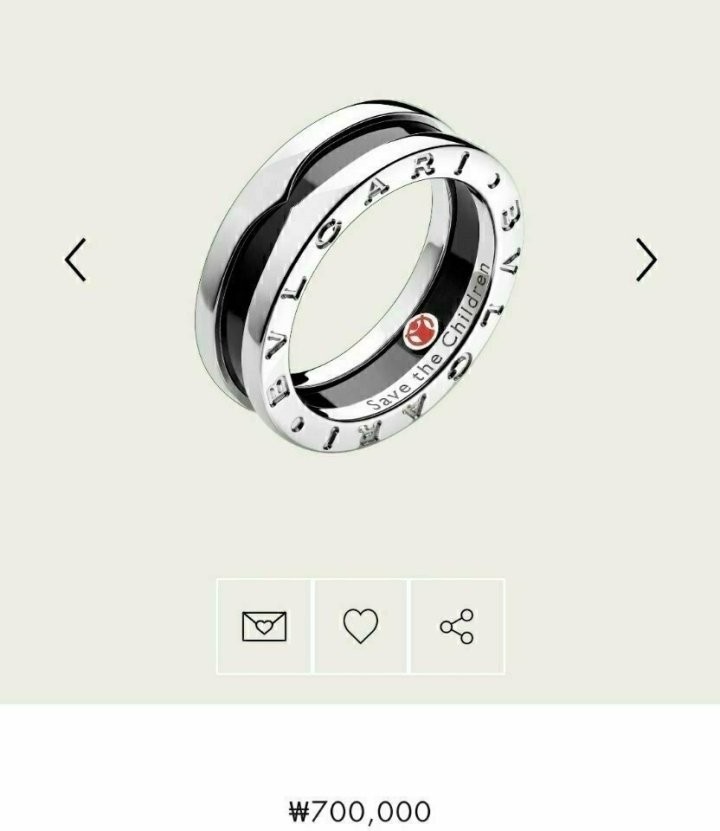720x831 pixels.
Task: Share this ring product page
Action: [457, 626]
